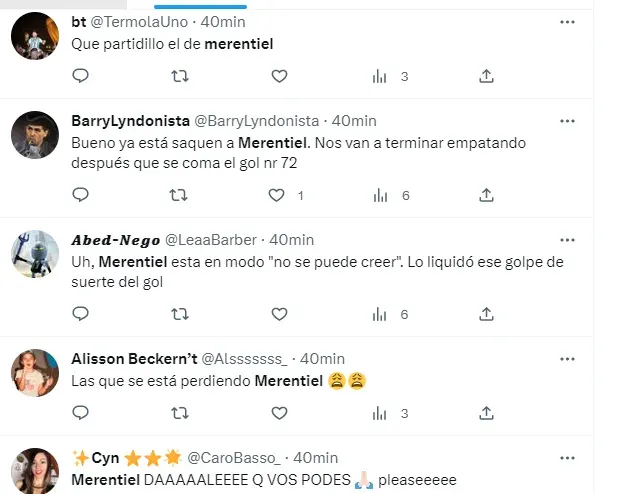Share bt's tweet
The image size is (621, 494).
486,76
